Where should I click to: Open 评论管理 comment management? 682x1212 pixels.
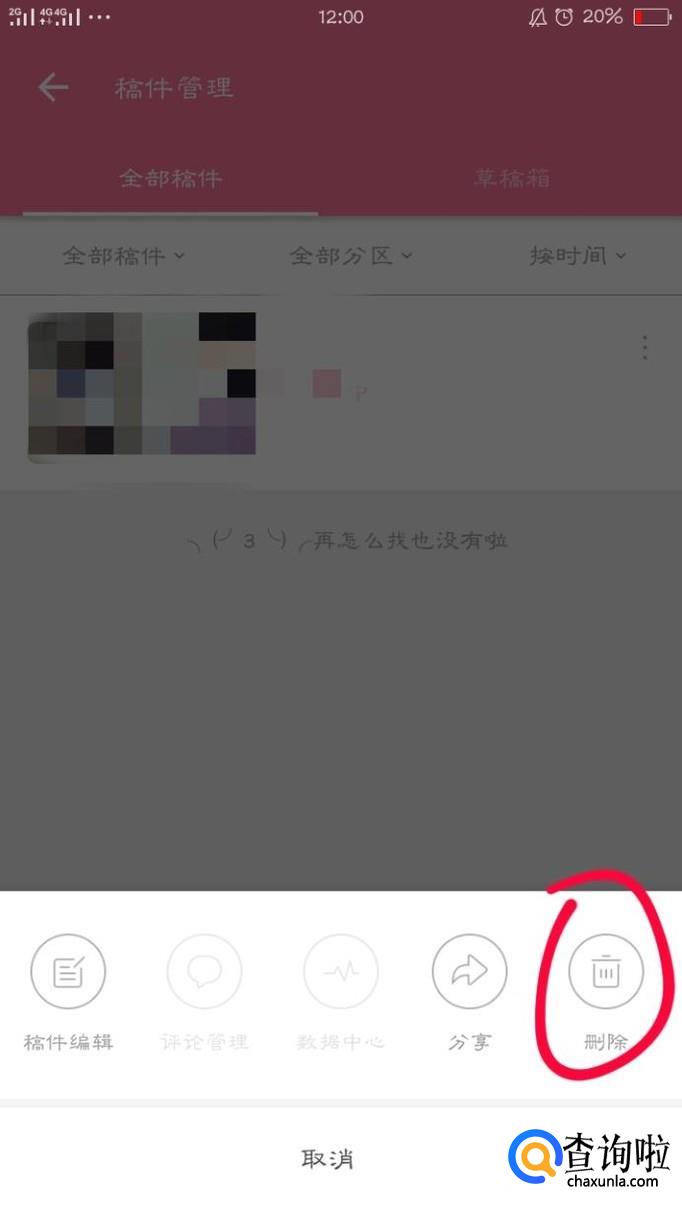coord(204,971)
